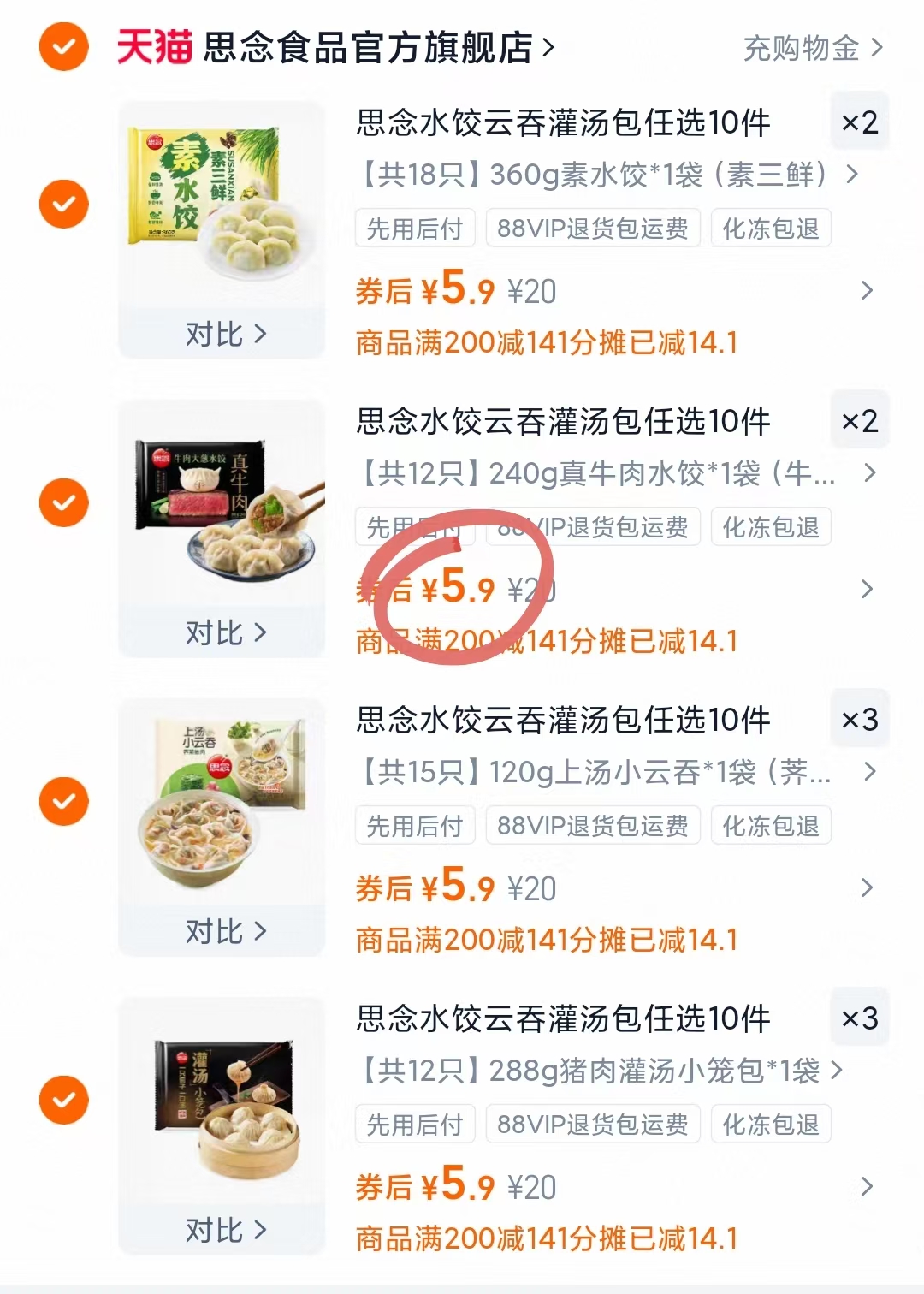Screen dimensions: 924x1294
Task: Click the 88VIP退货包运费 tag on the wontons
Action: 590,826
